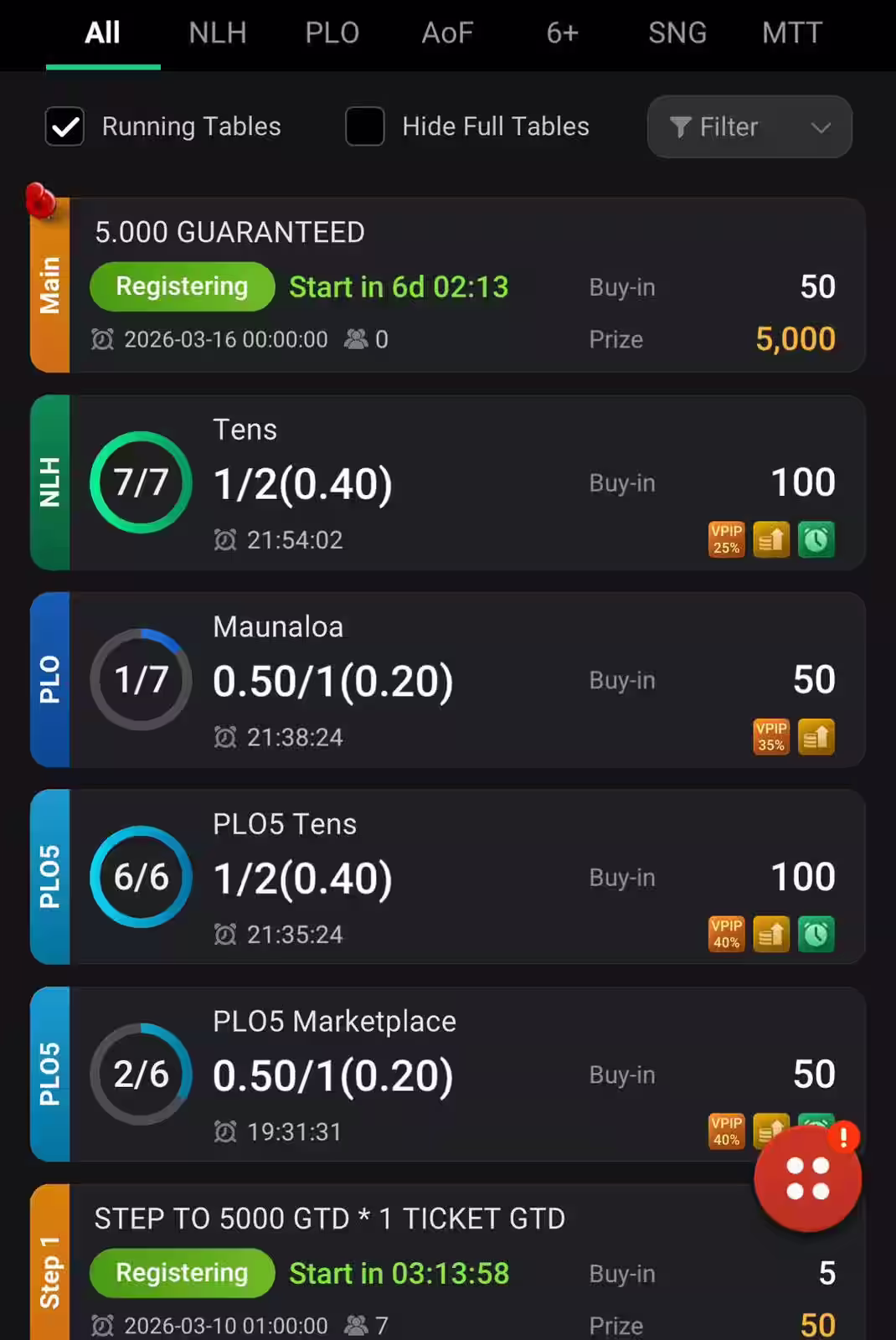This screenshot has height=1340, width=896.
Task: Select the 6+ tab
Action: [562, 33]
